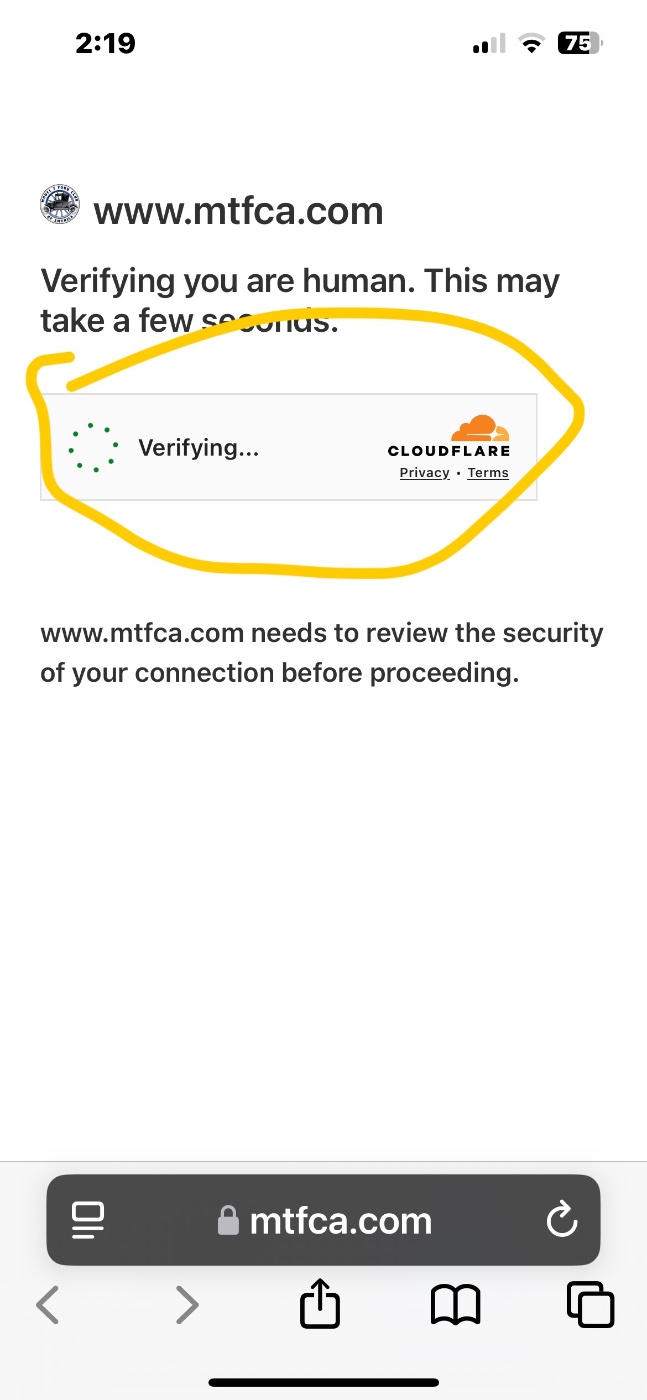The image size is (647, 1400).
Task: Go back to previous page
Action: (x=47, y=1305)
